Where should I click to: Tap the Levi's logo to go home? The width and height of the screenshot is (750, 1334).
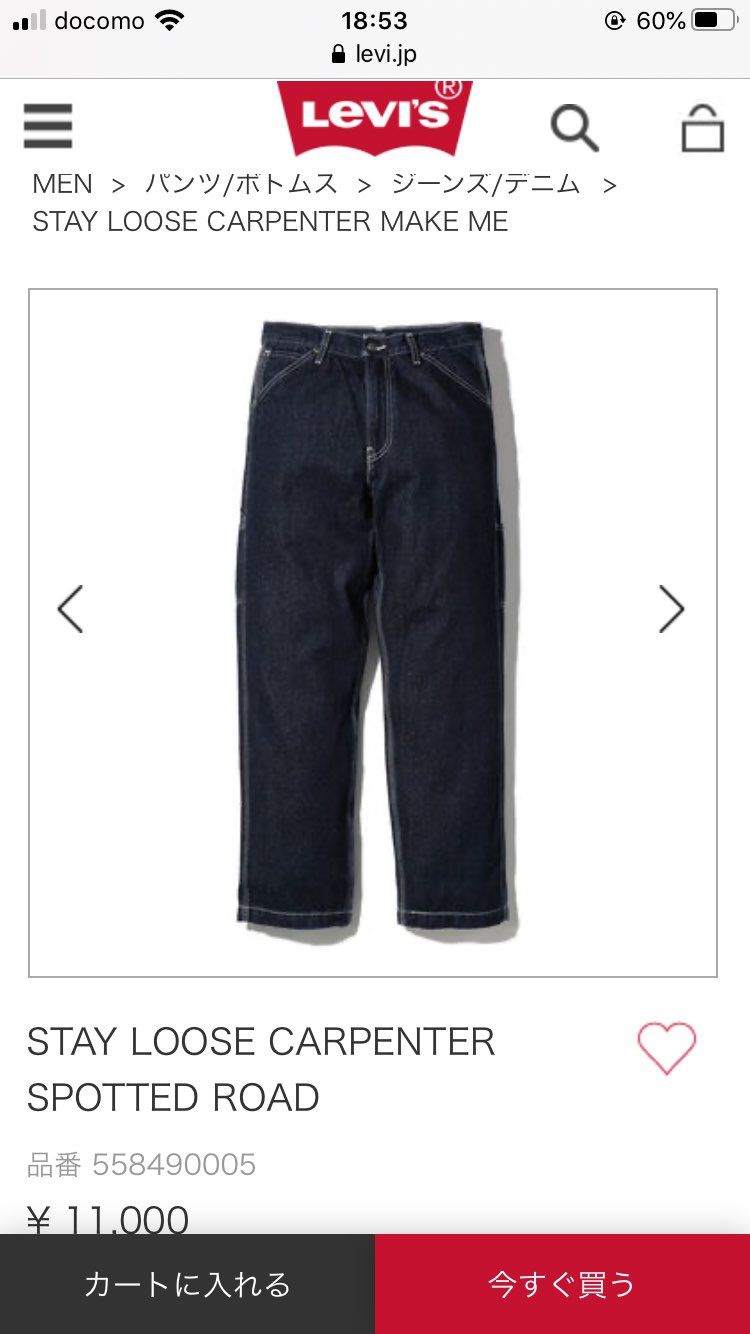(375, 117)
